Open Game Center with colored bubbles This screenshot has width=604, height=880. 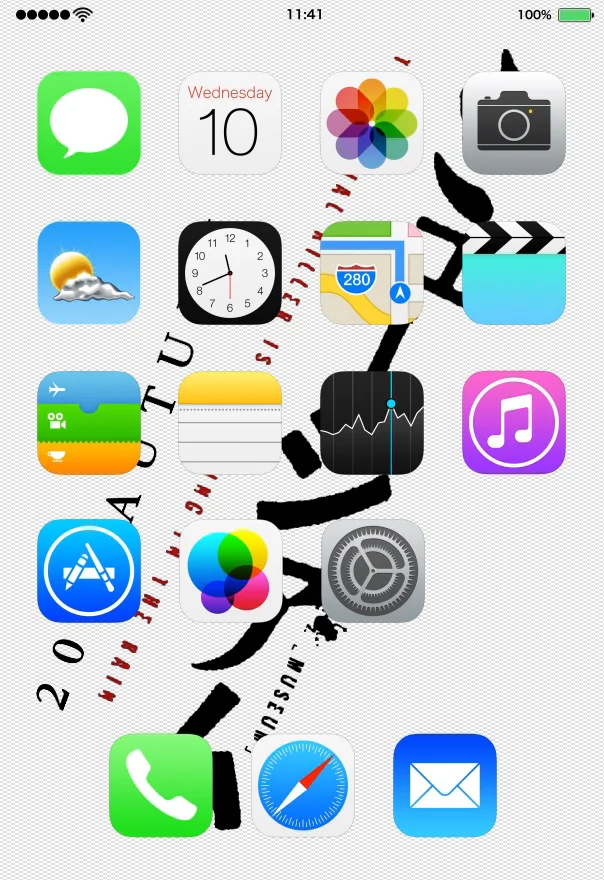click(230, 571)
